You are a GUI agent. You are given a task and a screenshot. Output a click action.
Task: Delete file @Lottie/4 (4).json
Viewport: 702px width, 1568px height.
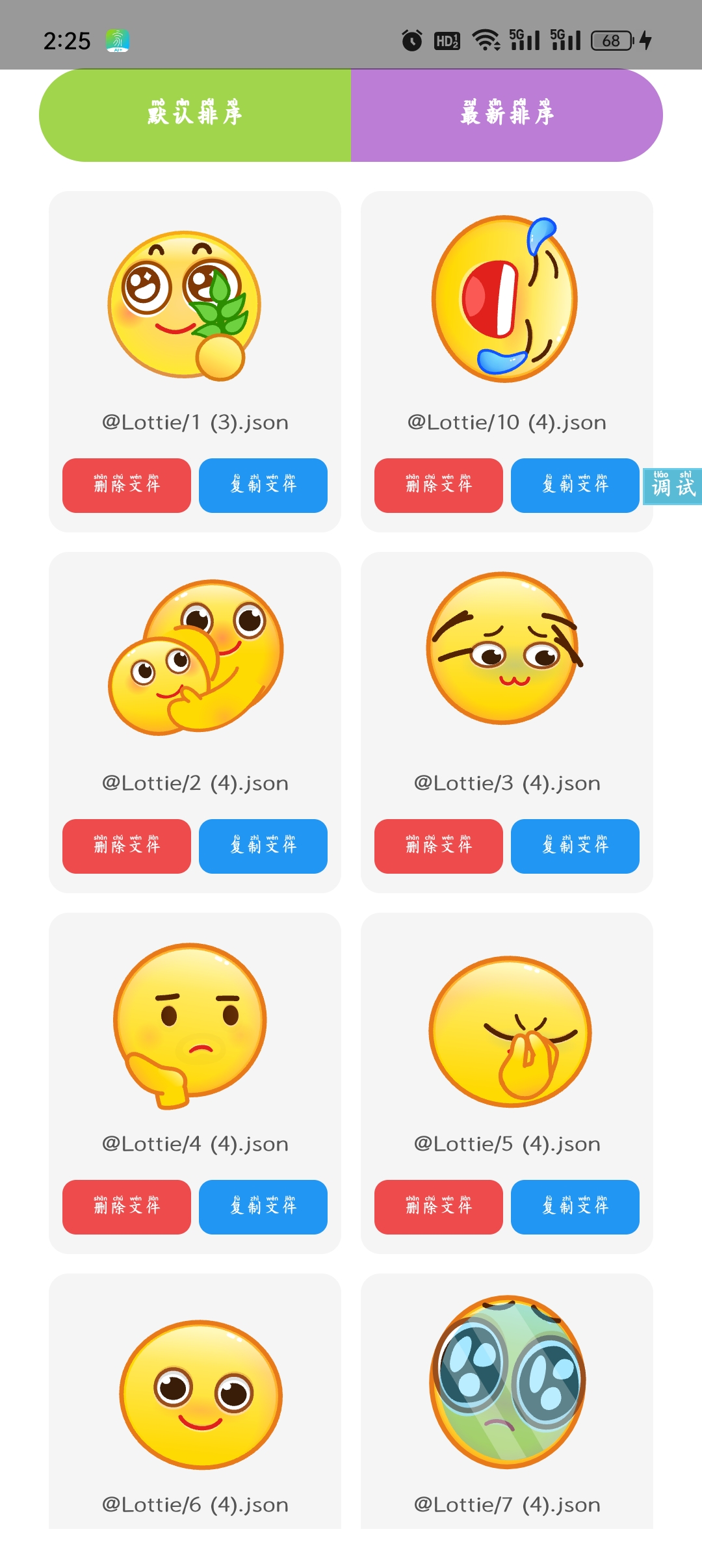click(127, 1207)
